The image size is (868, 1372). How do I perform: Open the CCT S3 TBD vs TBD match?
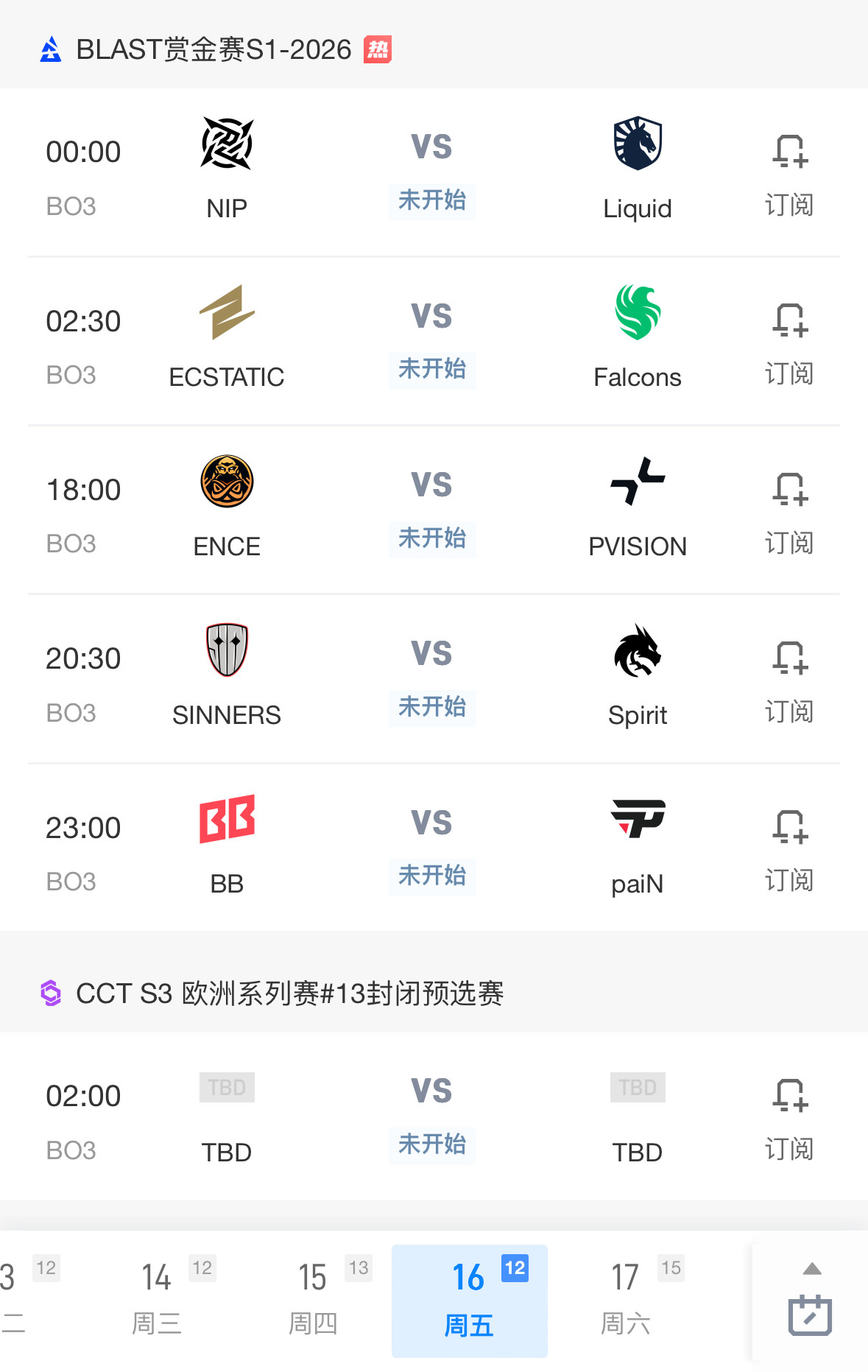pyautogui.click(x=431, y=1117)
